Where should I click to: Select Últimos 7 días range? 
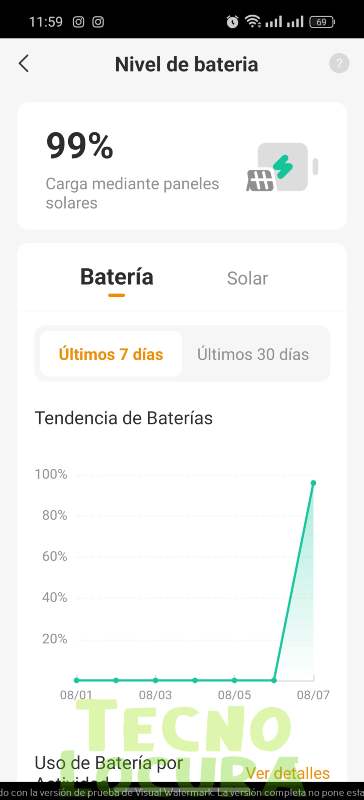(111, 354)
